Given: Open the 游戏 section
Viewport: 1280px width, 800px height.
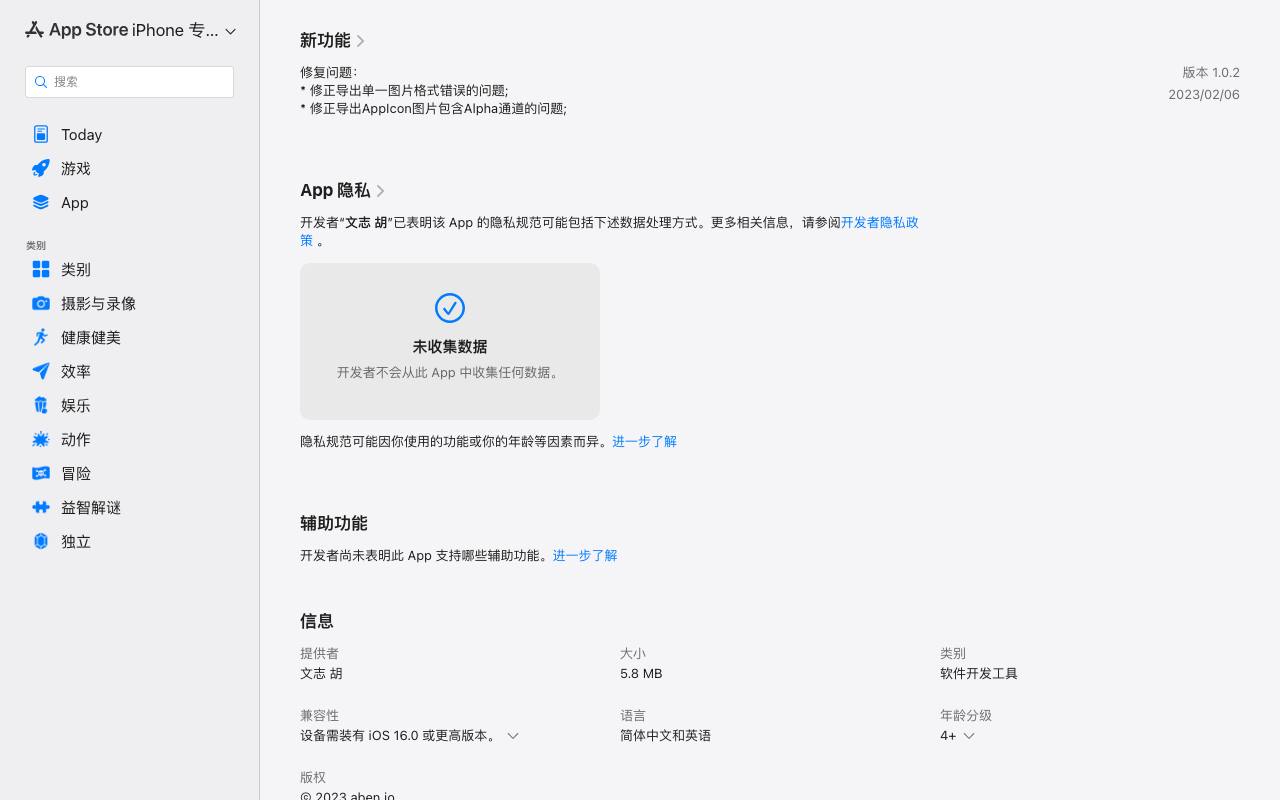Looking at the screenshot, I should coord(129,168).
